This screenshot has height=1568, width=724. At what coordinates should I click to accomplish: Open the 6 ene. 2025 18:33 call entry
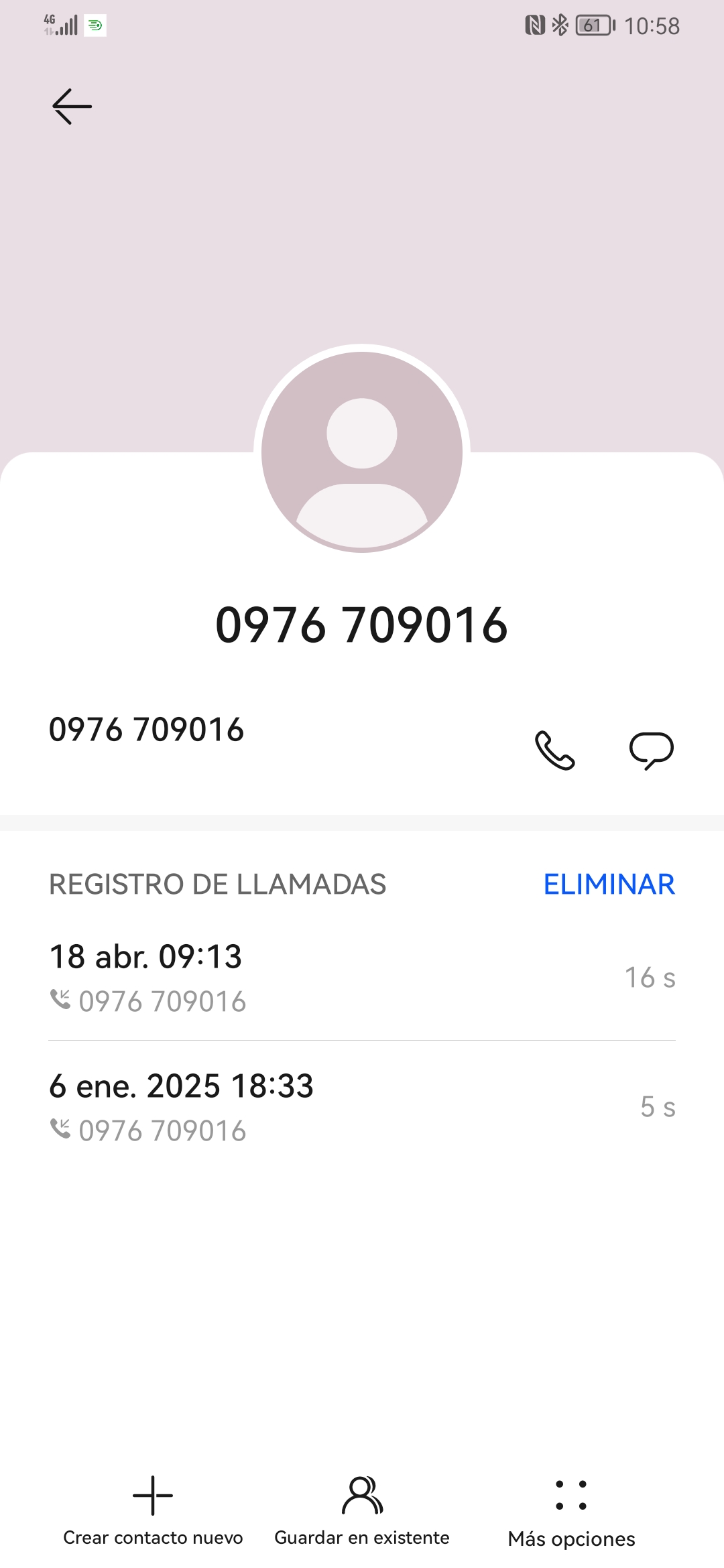(362, 1107)
